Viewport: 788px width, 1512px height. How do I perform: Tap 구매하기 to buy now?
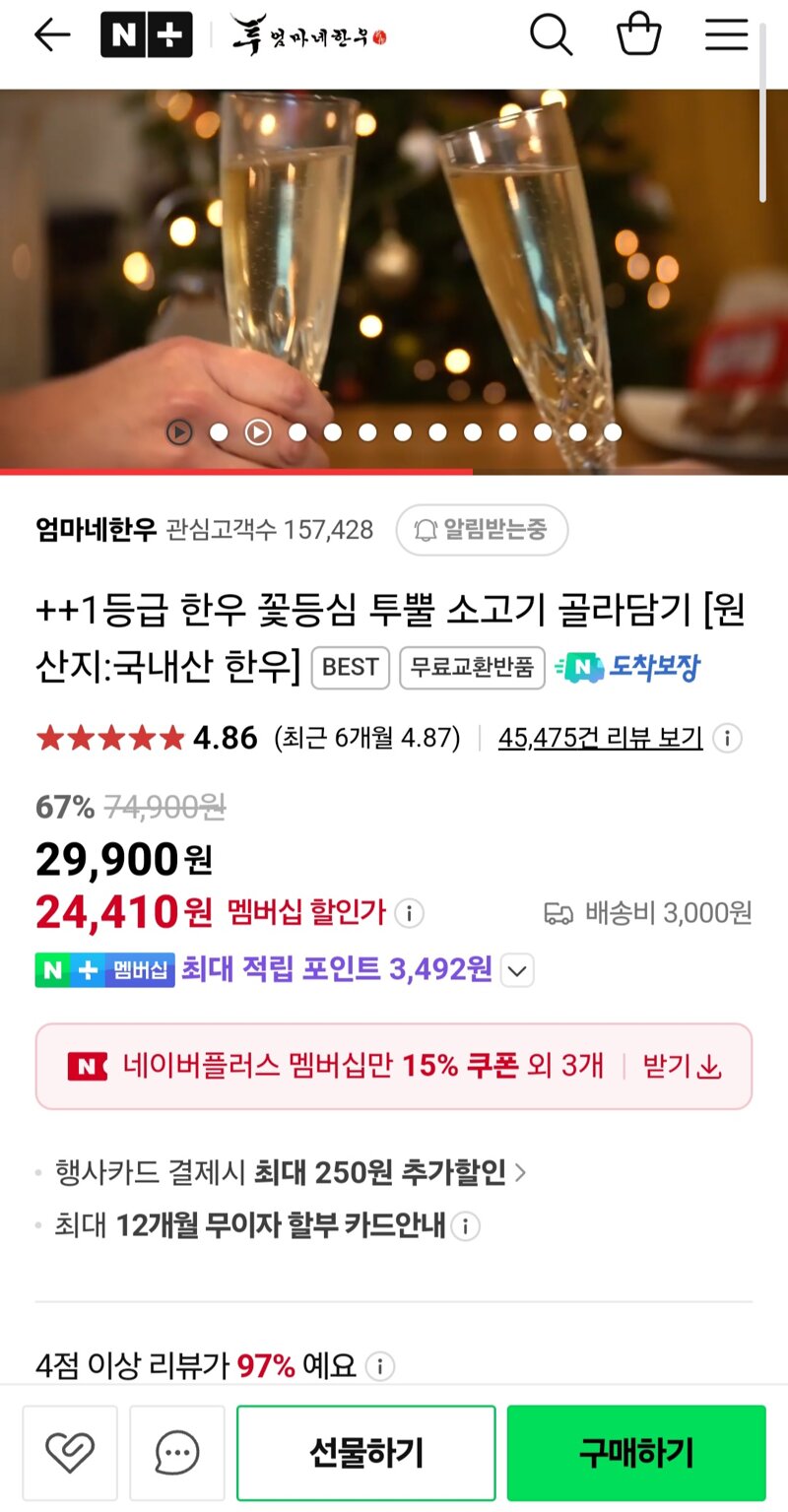tap(636, 1453)
